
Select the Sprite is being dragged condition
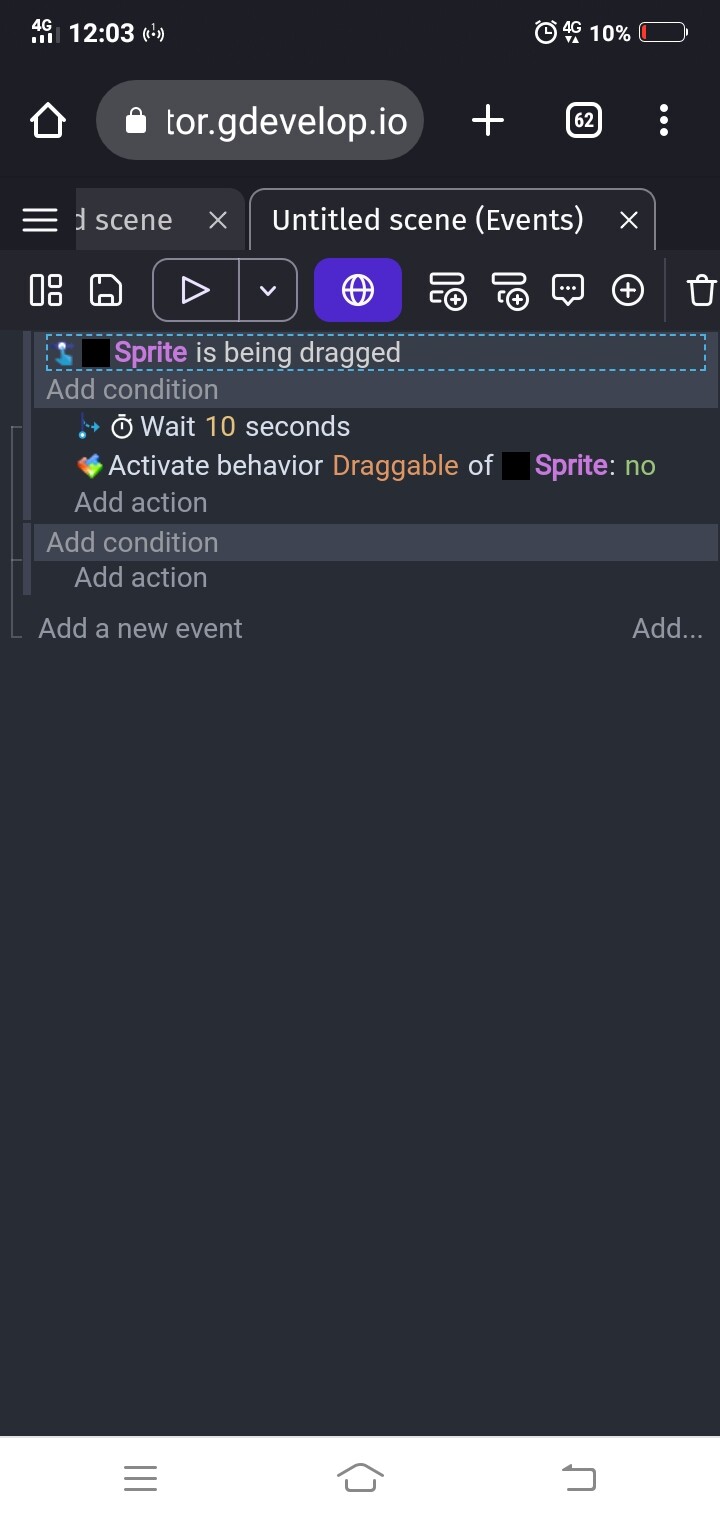click(376, 352)
